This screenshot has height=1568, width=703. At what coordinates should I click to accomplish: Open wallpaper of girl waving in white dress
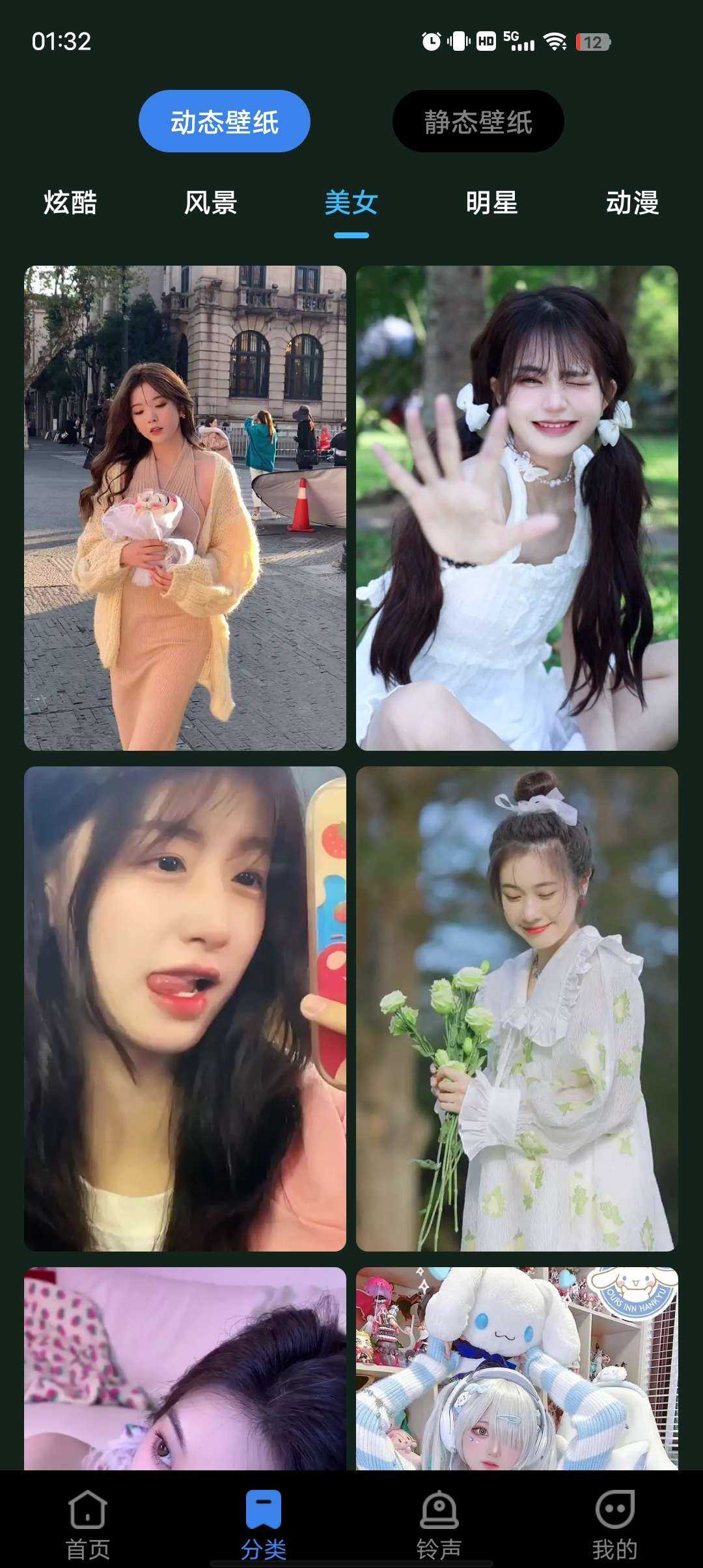517,508
